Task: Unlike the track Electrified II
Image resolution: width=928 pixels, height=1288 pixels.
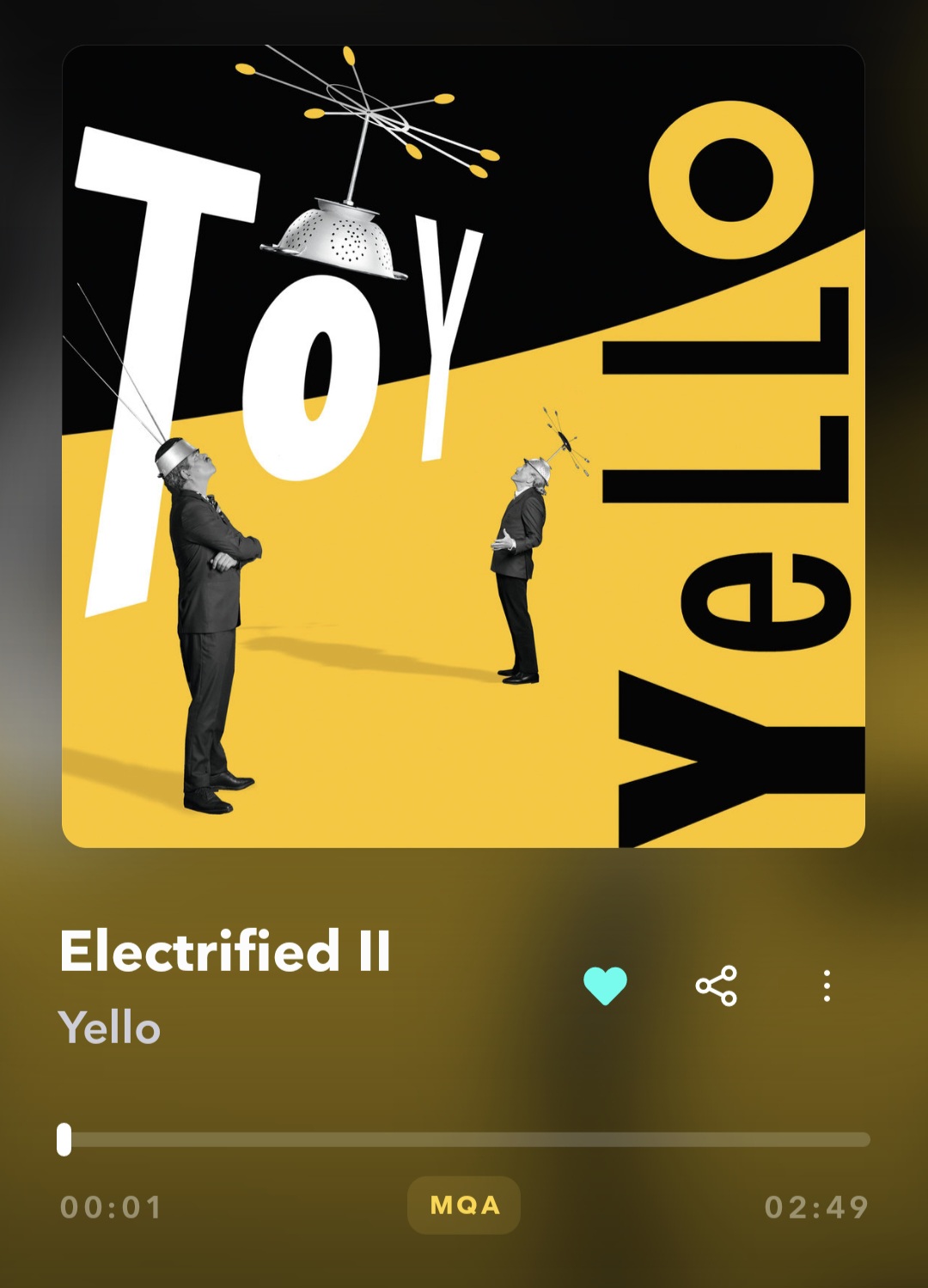Action: click(605, 986)
